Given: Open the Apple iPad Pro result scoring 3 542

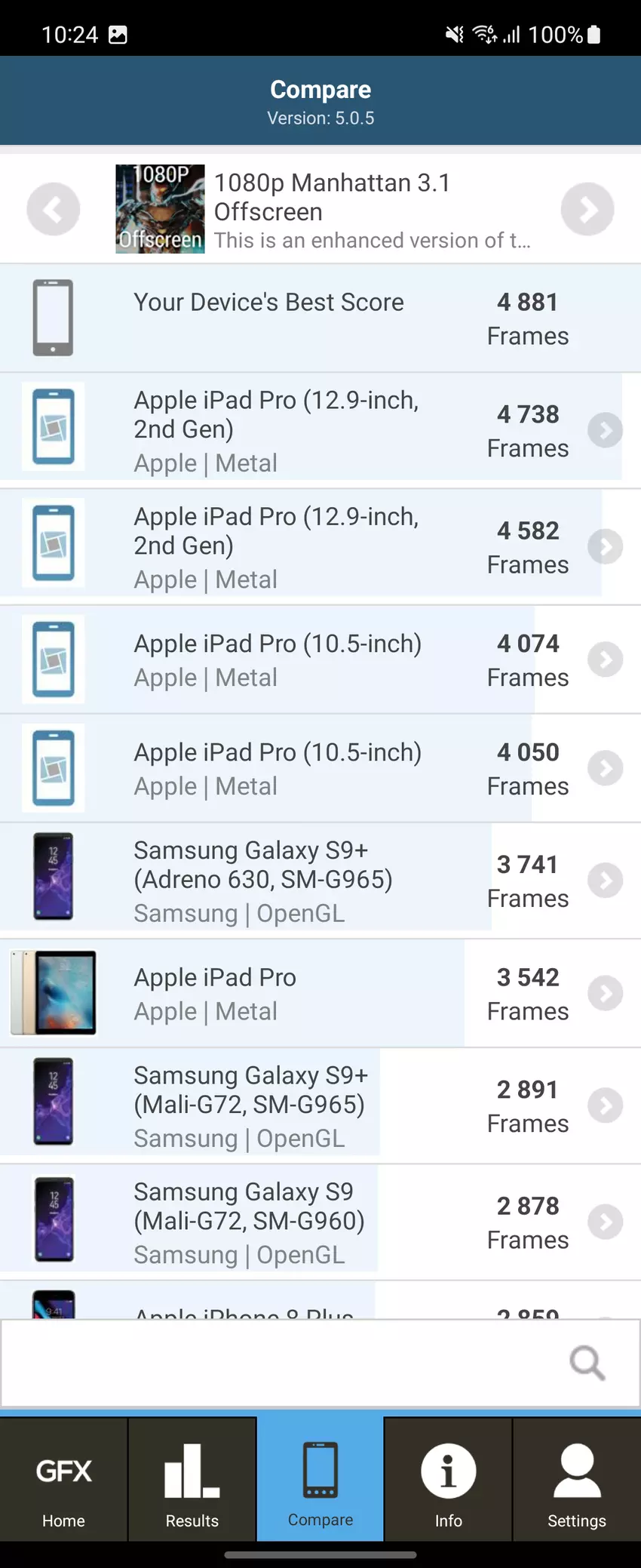Looking at the screenshot, I should [320, 994].
